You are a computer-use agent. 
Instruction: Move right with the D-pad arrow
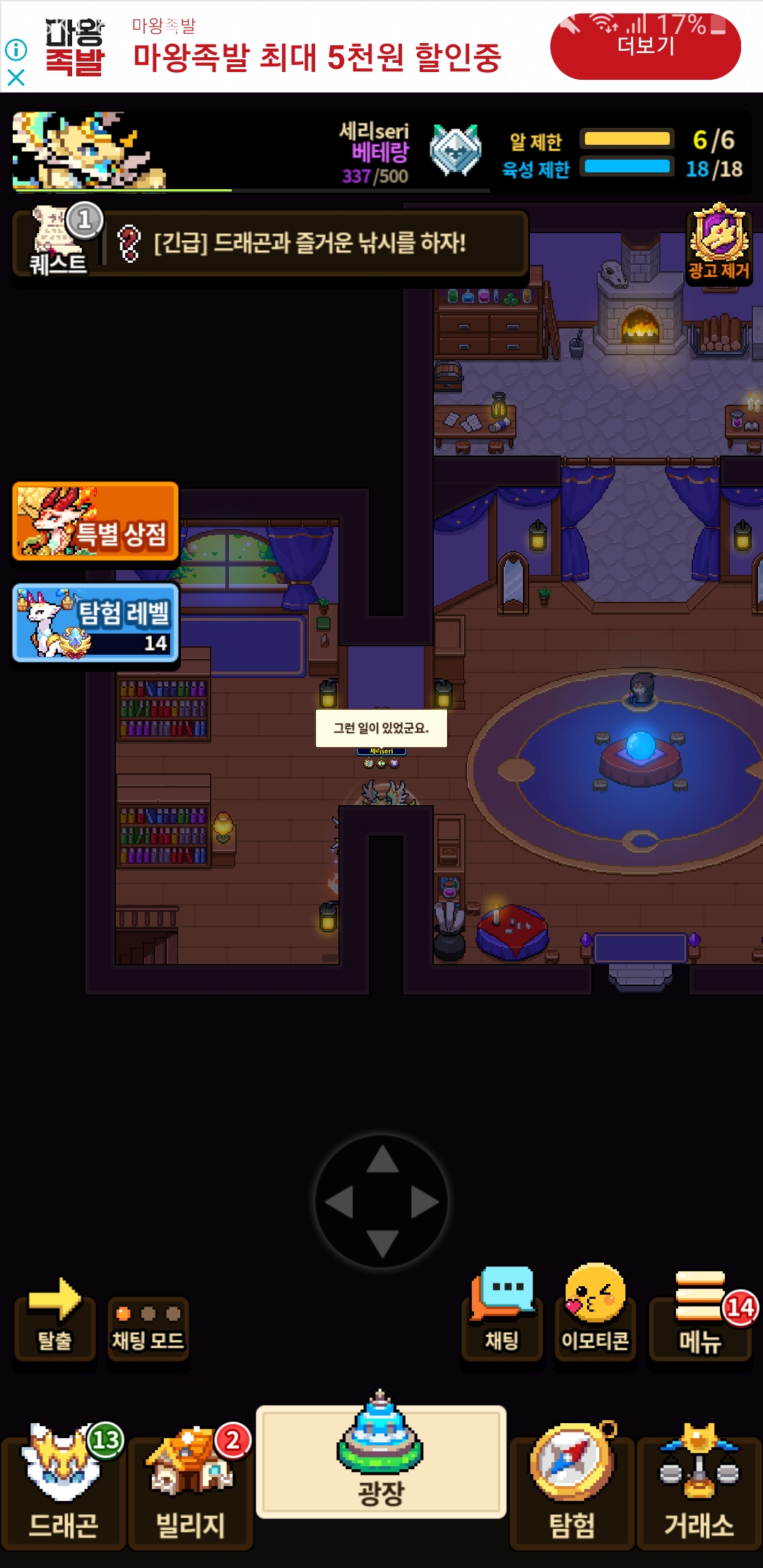pos(425,1202)
